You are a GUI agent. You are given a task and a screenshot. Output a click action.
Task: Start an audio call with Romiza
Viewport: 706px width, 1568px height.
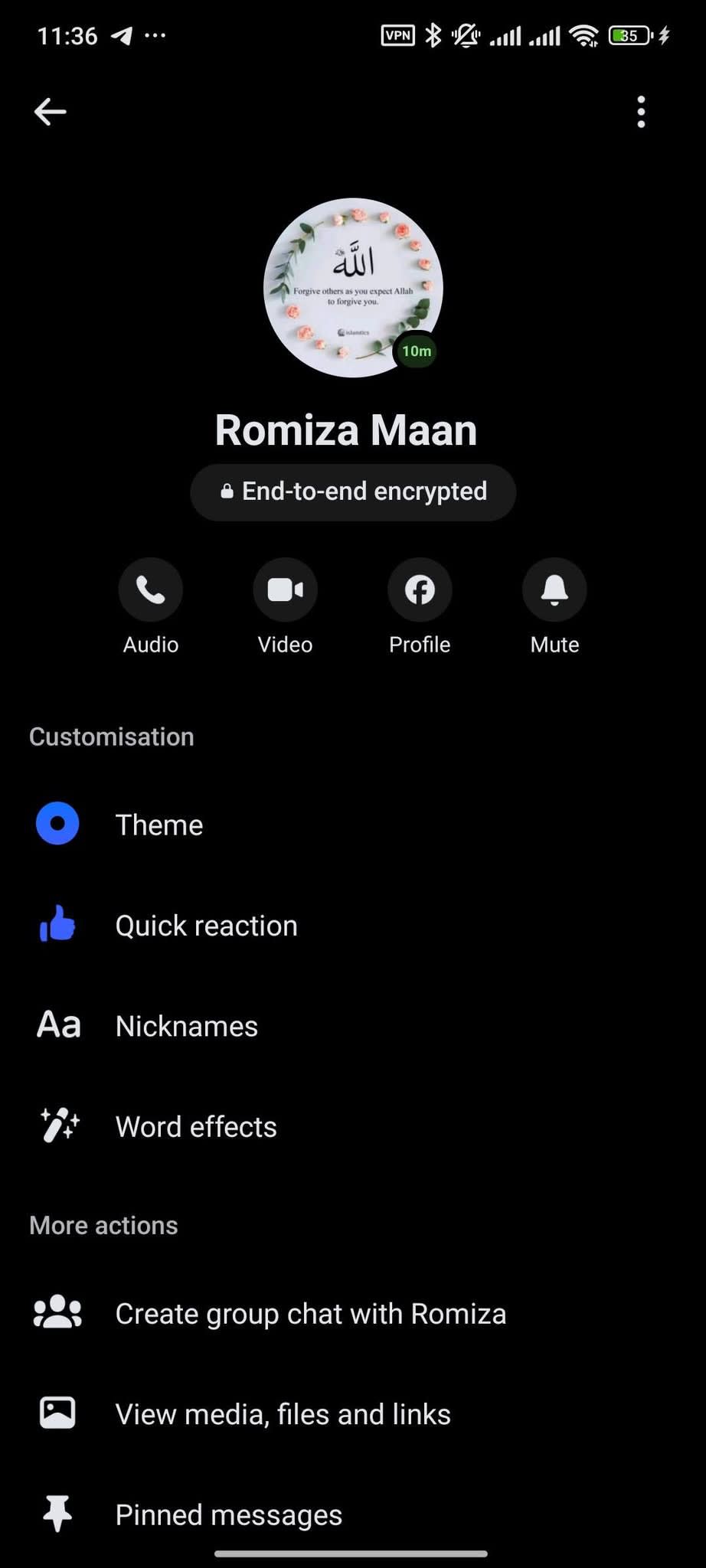click(x=151, y=590)
